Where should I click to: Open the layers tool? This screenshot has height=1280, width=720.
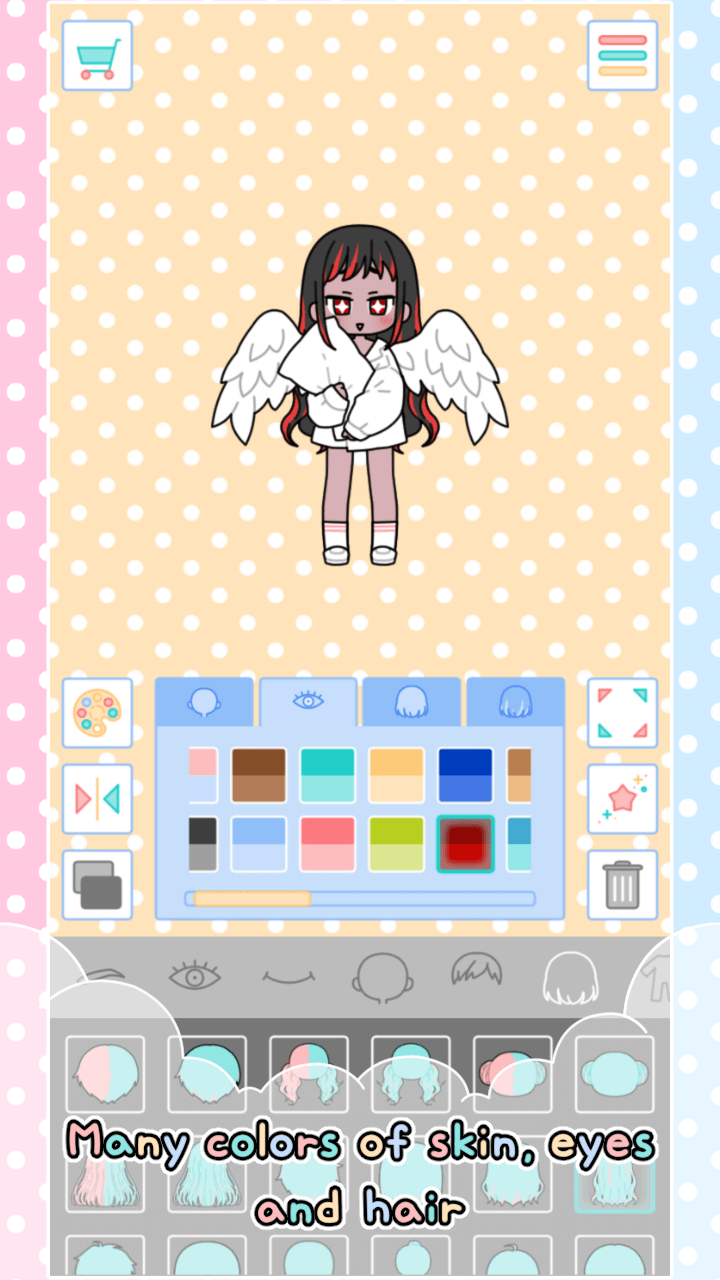pos(96,886)
